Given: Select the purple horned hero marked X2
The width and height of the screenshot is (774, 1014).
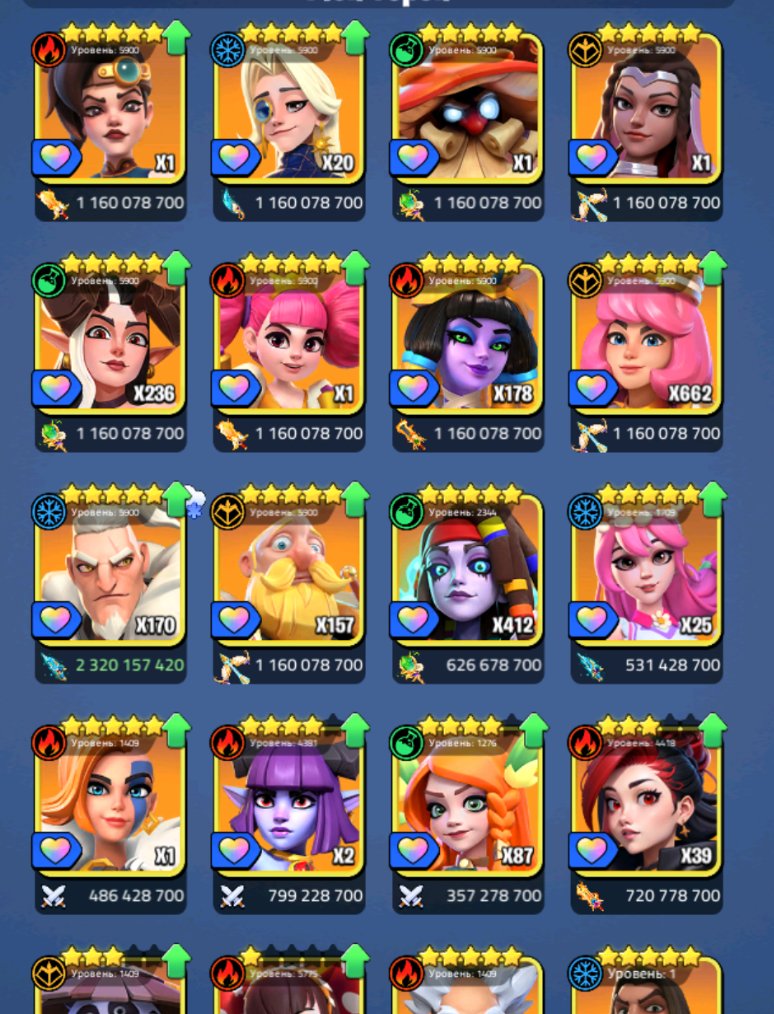Looking at the screenshot, I should coord(290,800).
